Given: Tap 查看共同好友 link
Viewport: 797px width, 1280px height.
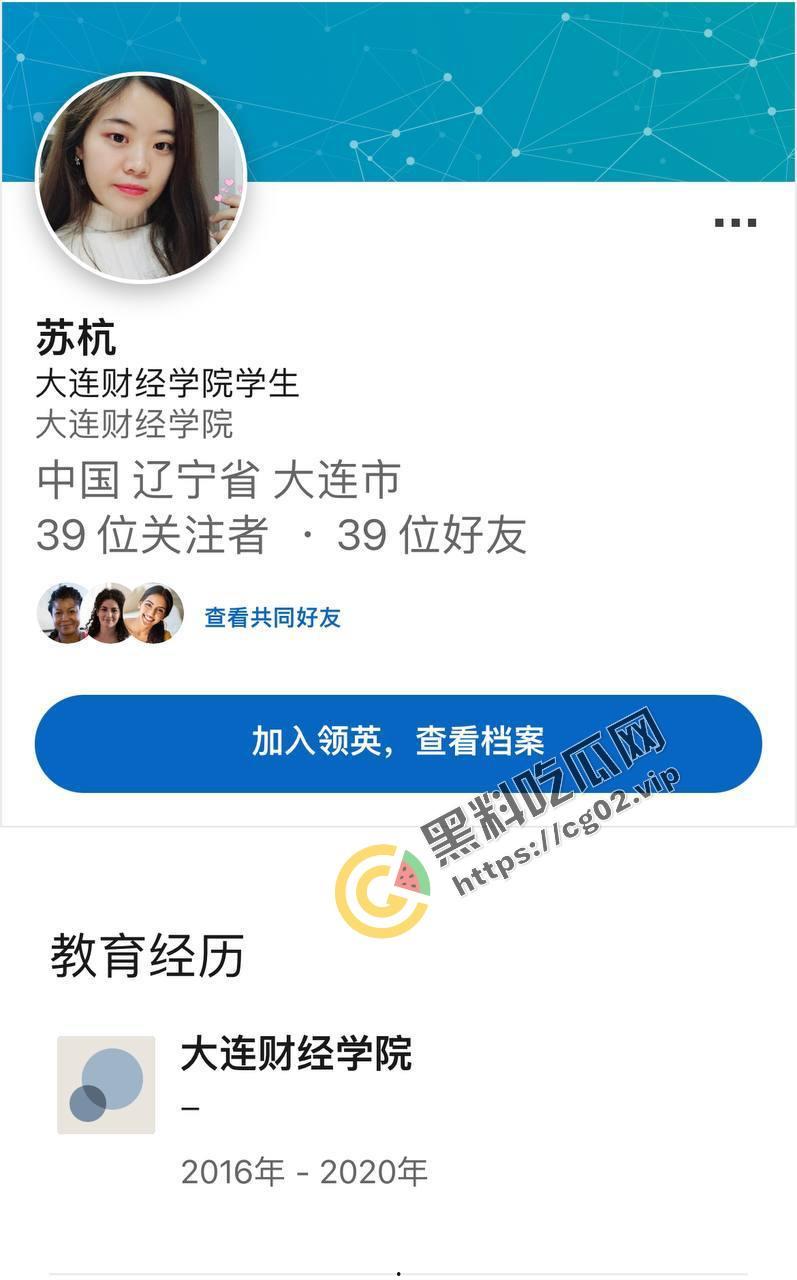Looking at the screenshot, I should (x=272, y=617).
